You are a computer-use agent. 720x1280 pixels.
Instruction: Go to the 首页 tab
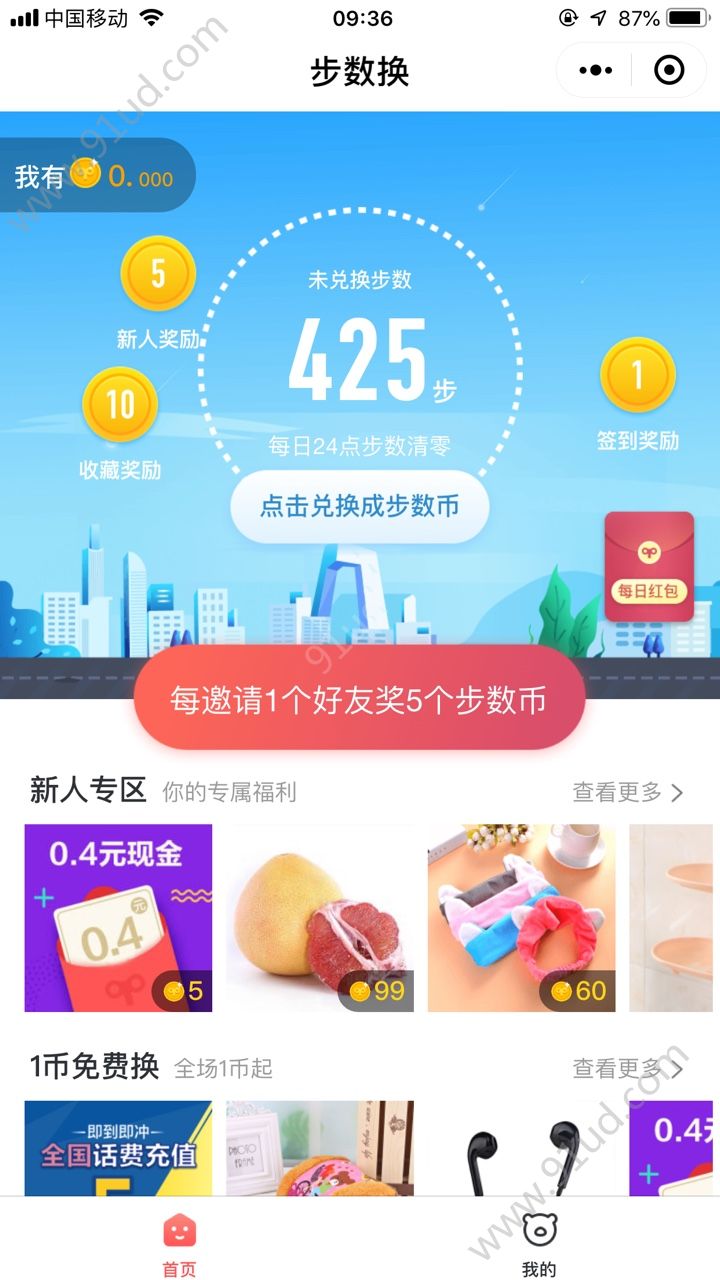[180, 1241]
